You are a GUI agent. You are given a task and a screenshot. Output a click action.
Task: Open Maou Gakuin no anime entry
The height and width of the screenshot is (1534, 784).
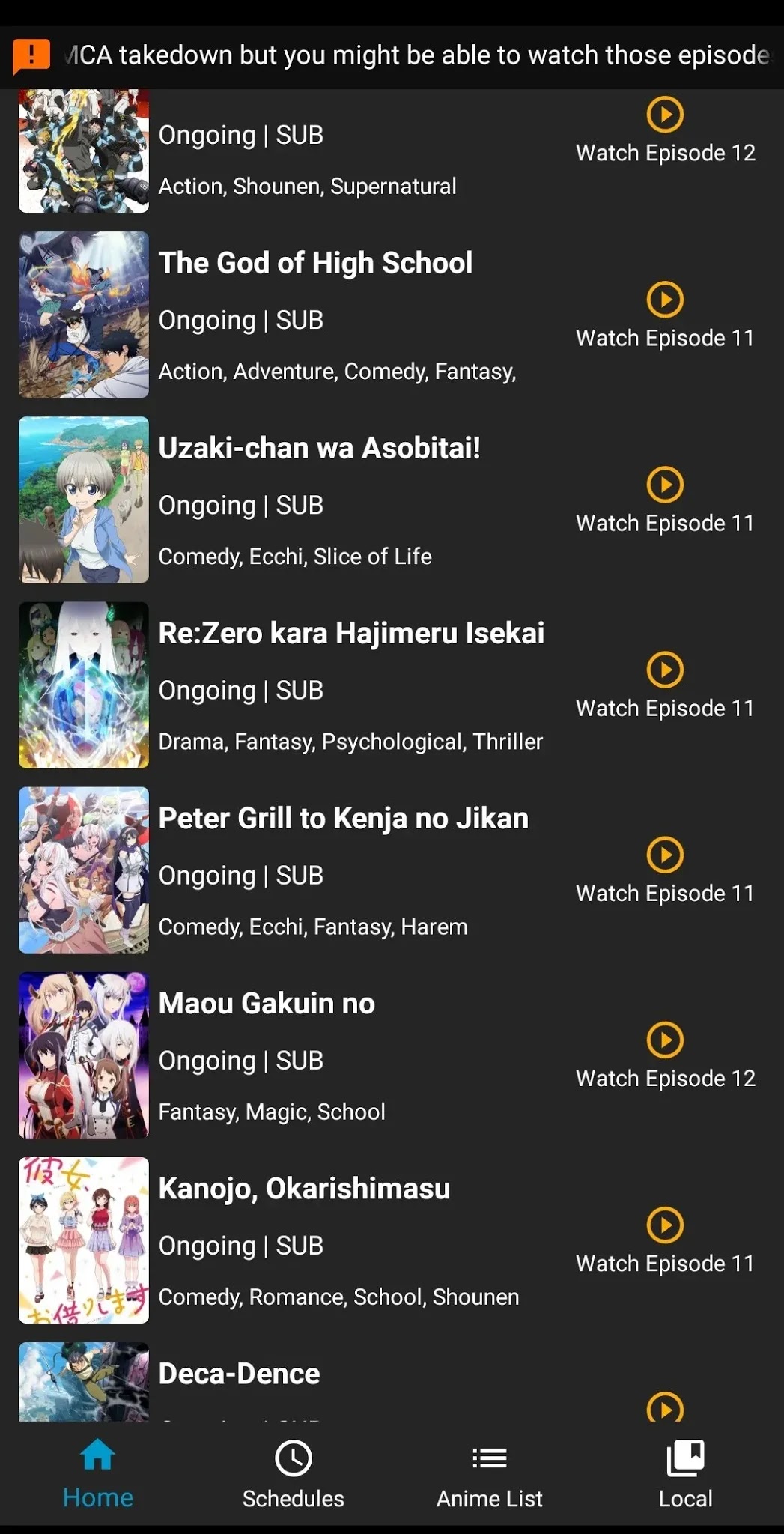tap(267, 1004)
